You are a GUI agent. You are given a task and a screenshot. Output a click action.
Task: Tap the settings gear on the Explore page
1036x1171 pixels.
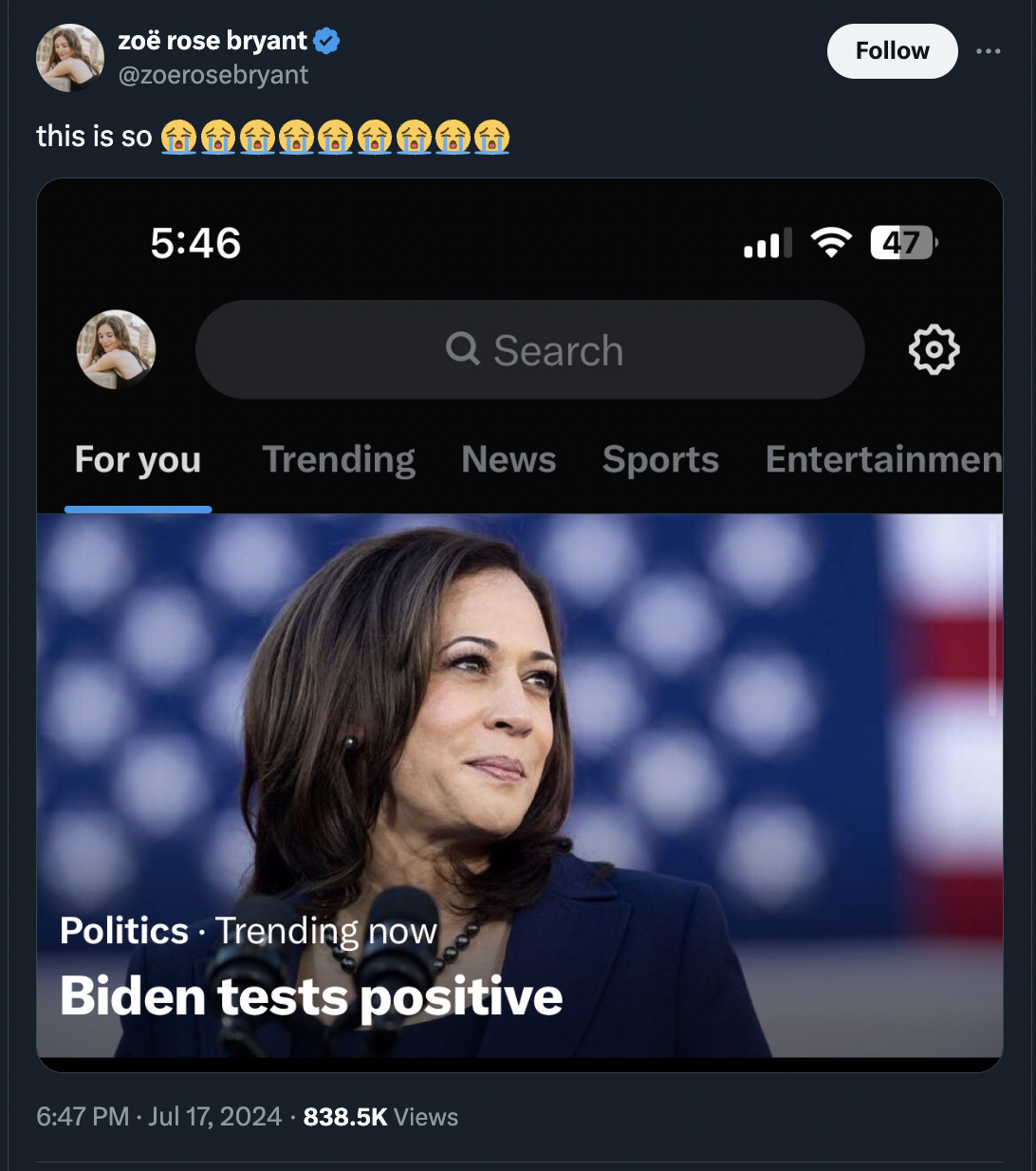[x=934, y=349]
